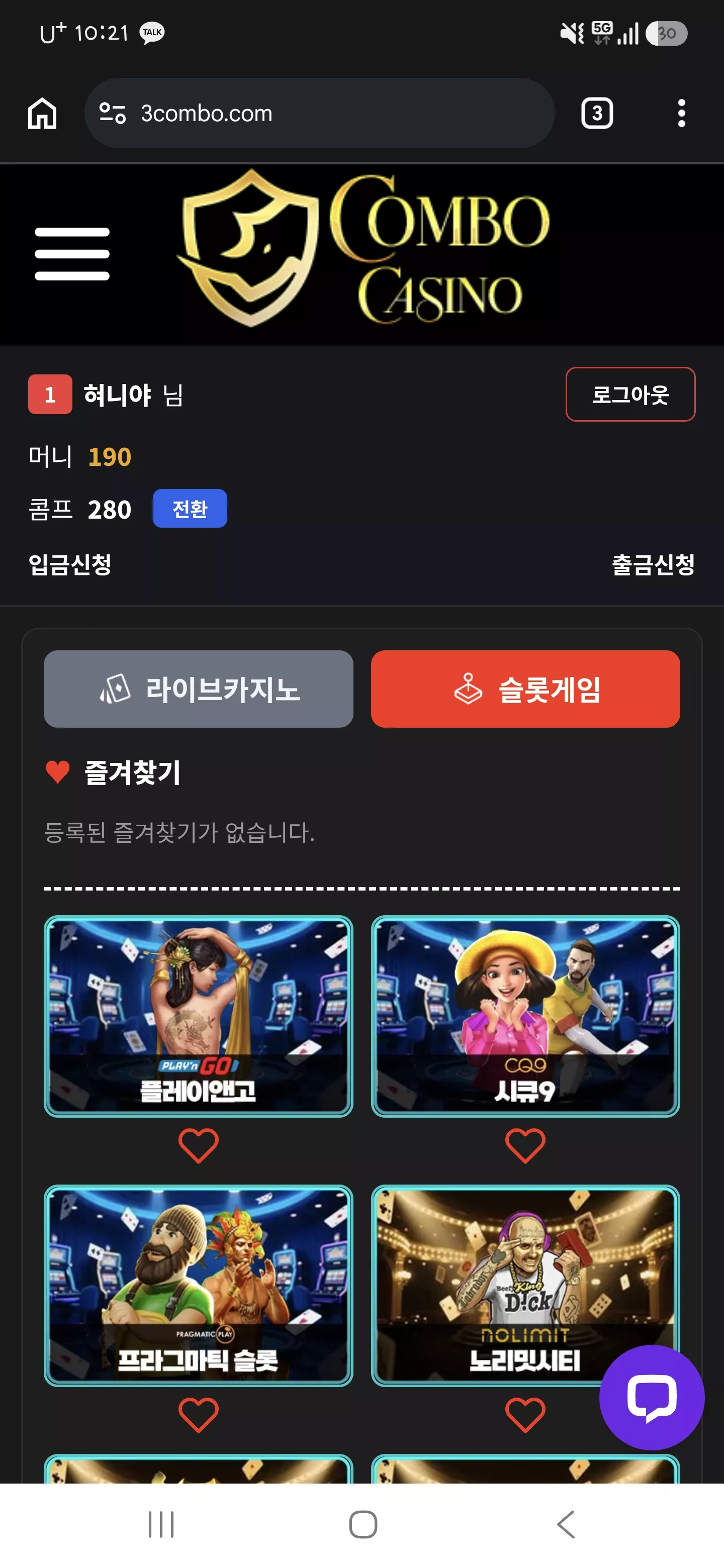Image resolution: width=724 pixels, height=1568 pixels.
Task: Favorite 시큐9 with the heart icon
Action: [525, 1145]
